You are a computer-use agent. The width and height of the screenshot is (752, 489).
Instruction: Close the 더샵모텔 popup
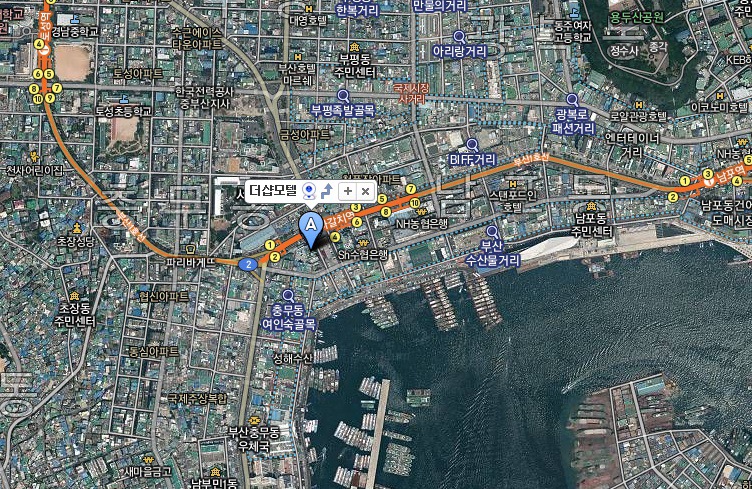click(365, 190)
